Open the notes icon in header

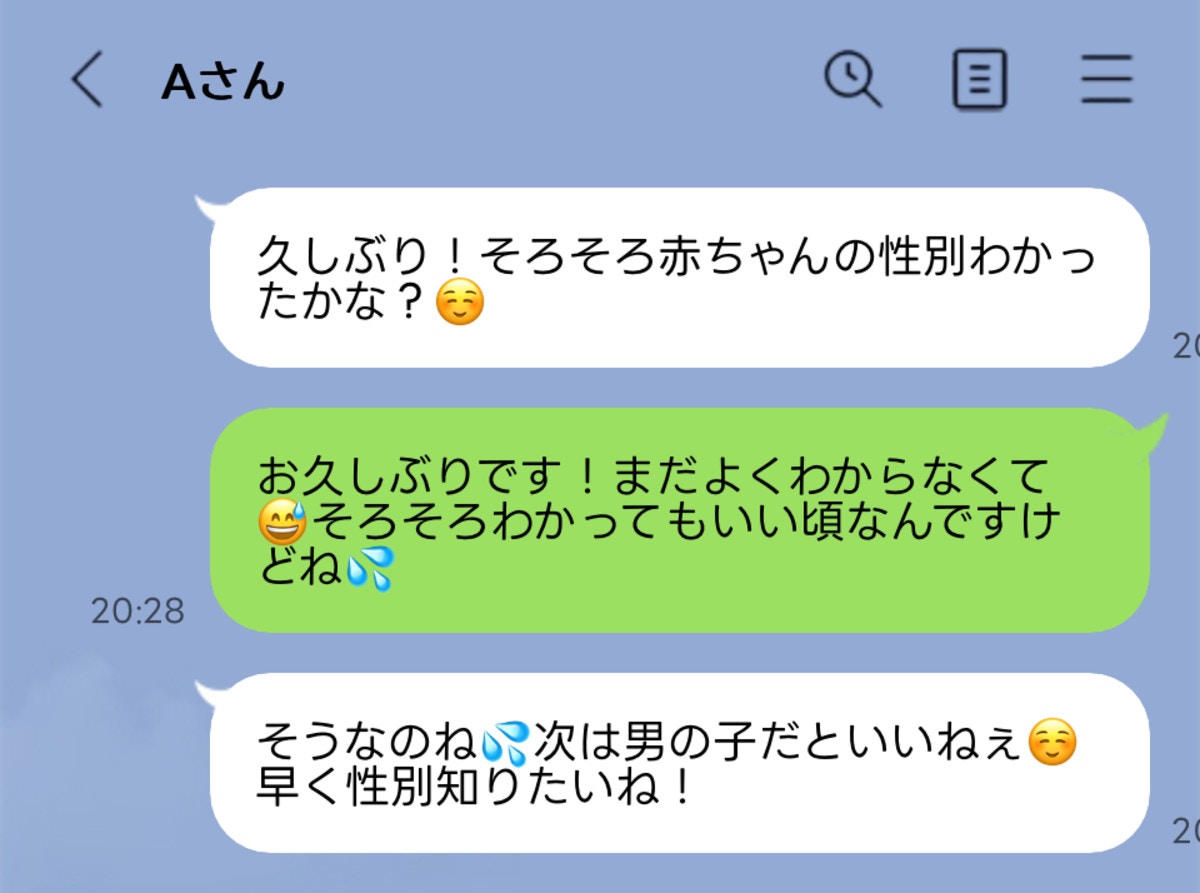click(x=979, y=80)
